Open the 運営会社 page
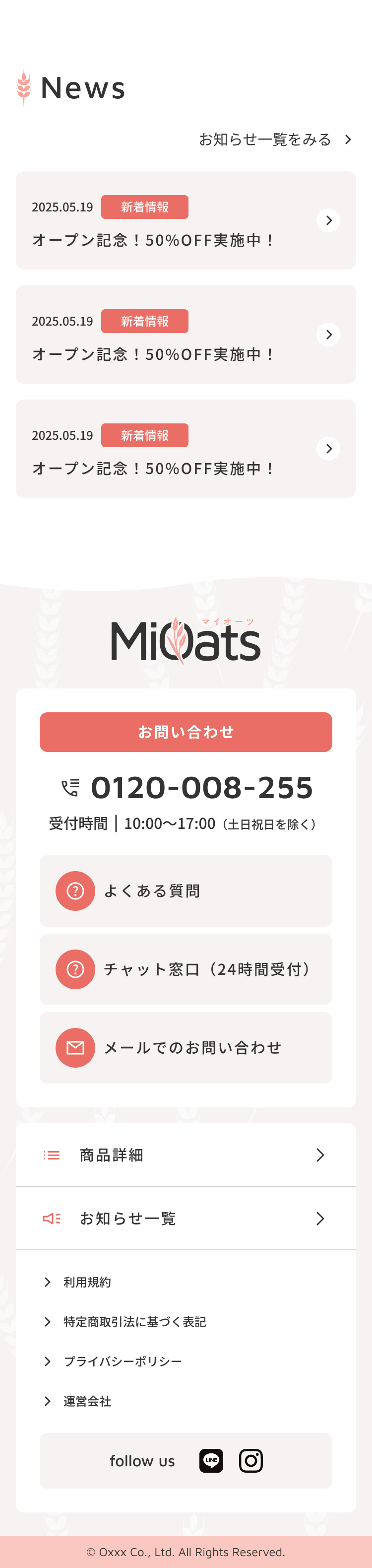Viewport: 372px width, 1568px height. click(87, 1401)
